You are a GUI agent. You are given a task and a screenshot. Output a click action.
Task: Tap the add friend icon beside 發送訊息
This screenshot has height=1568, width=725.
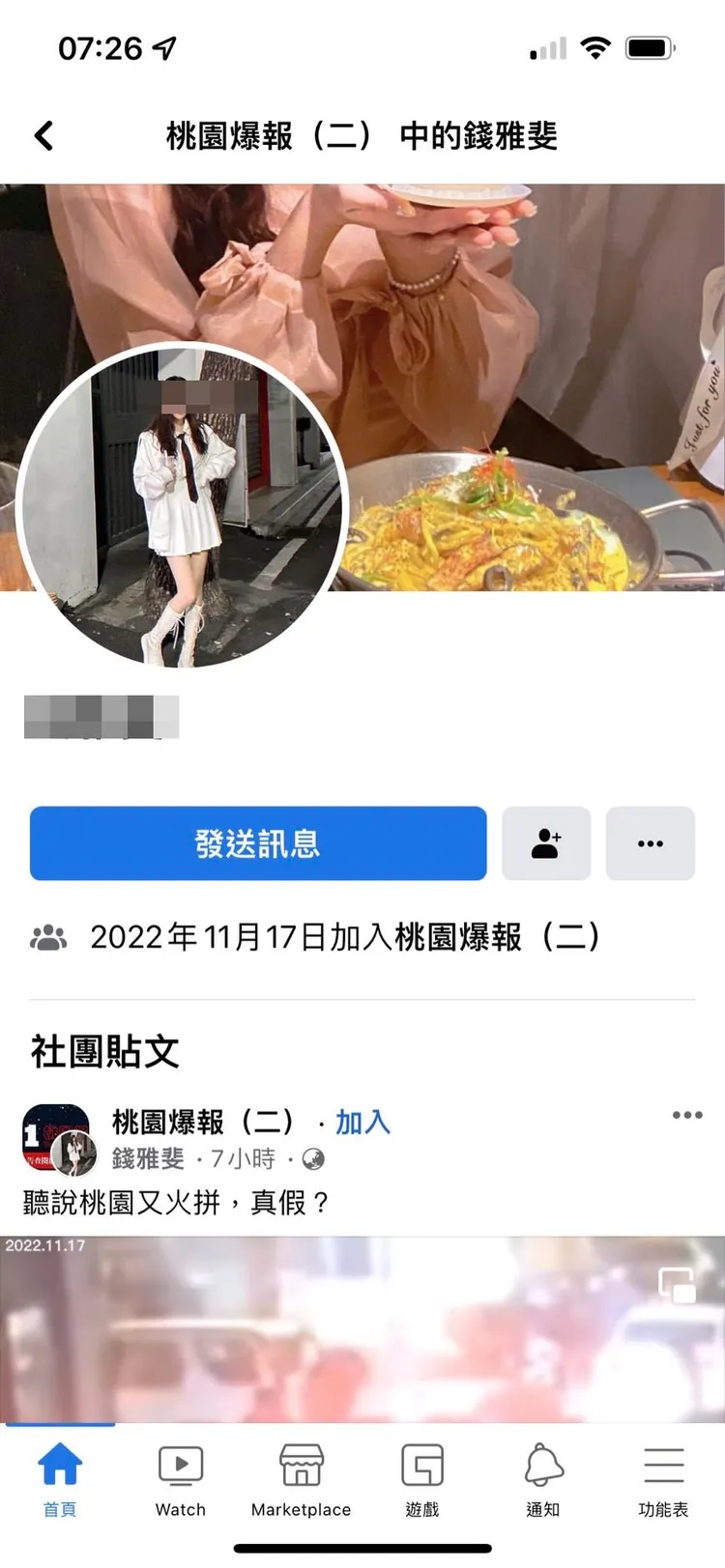pos(546,843)
